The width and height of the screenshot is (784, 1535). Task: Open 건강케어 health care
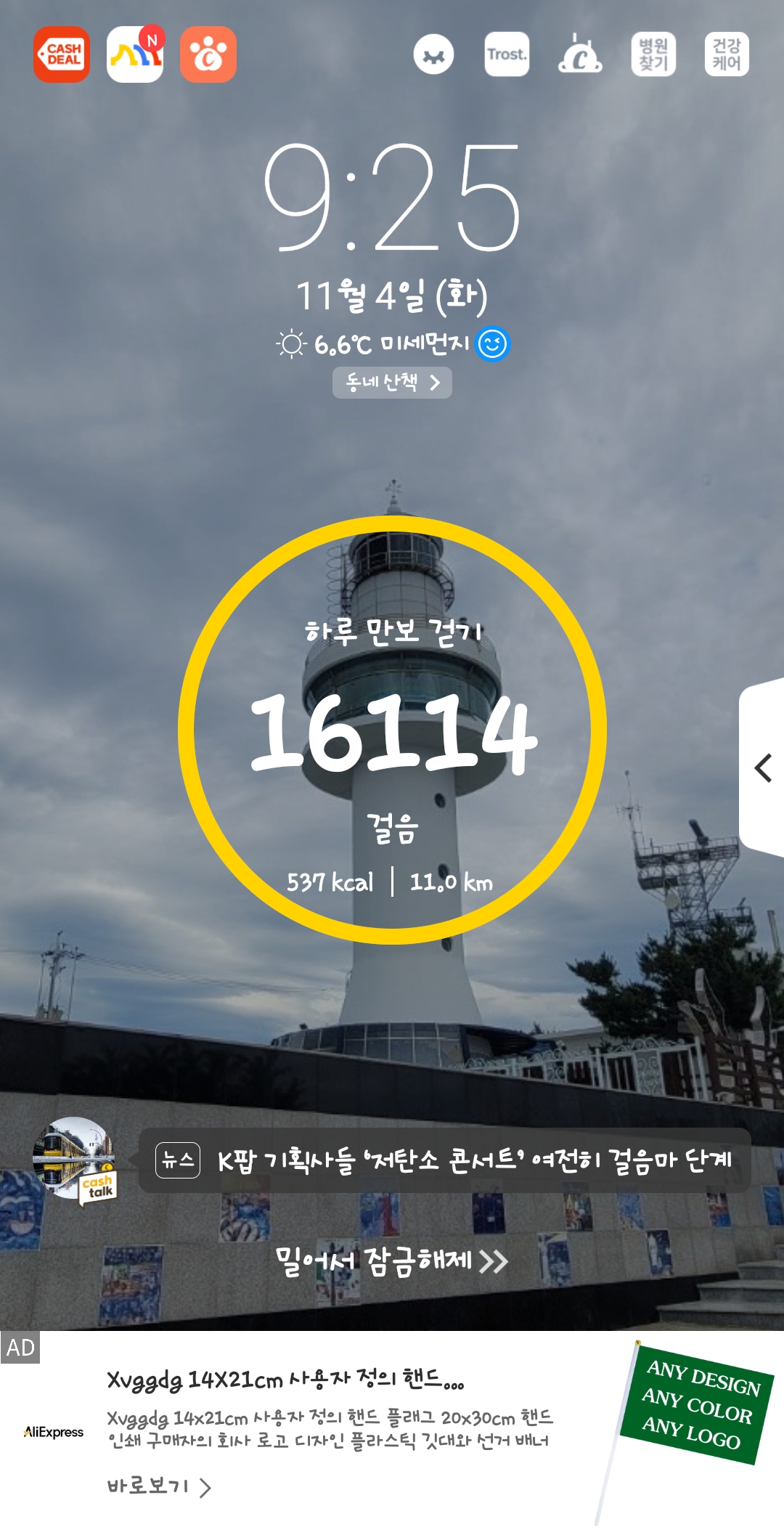(x=727, y=54)
